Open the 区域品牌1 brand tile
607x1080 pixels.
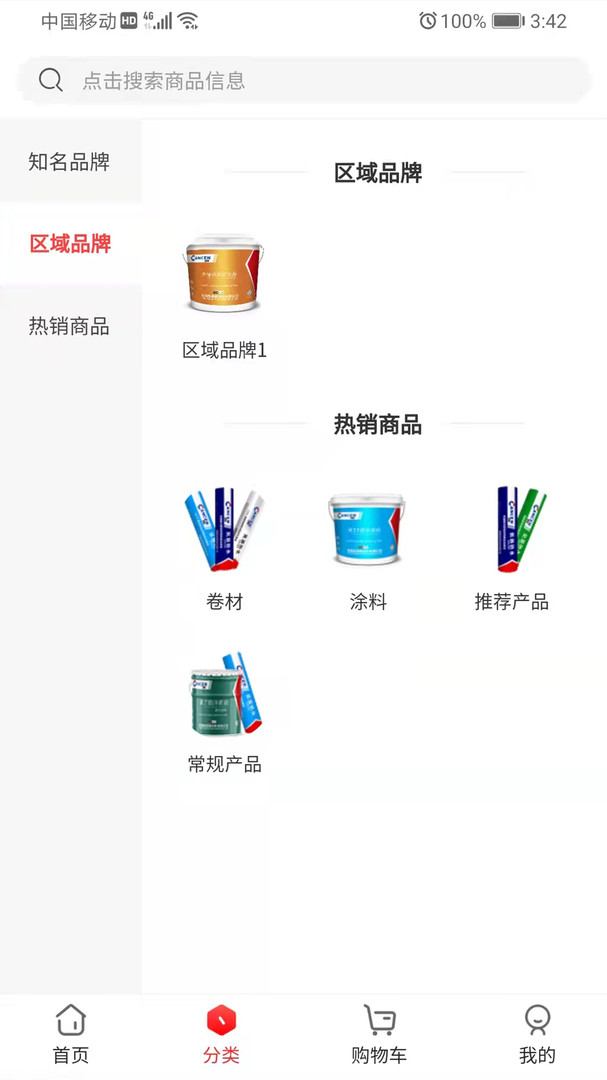point(224,296)
